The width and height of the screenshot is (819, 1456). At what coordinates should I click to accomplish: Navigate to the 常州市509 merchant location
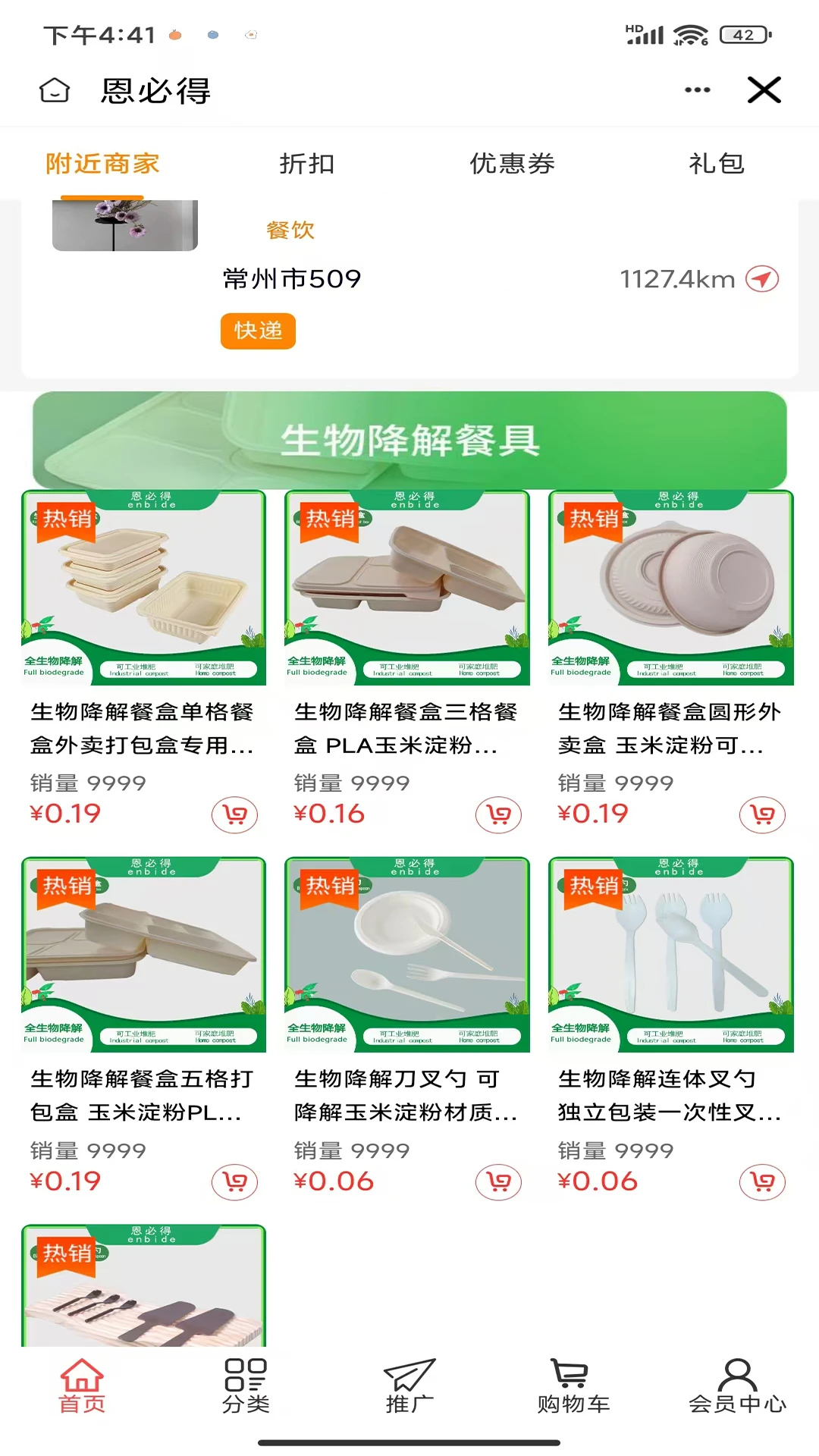(761, 279)
